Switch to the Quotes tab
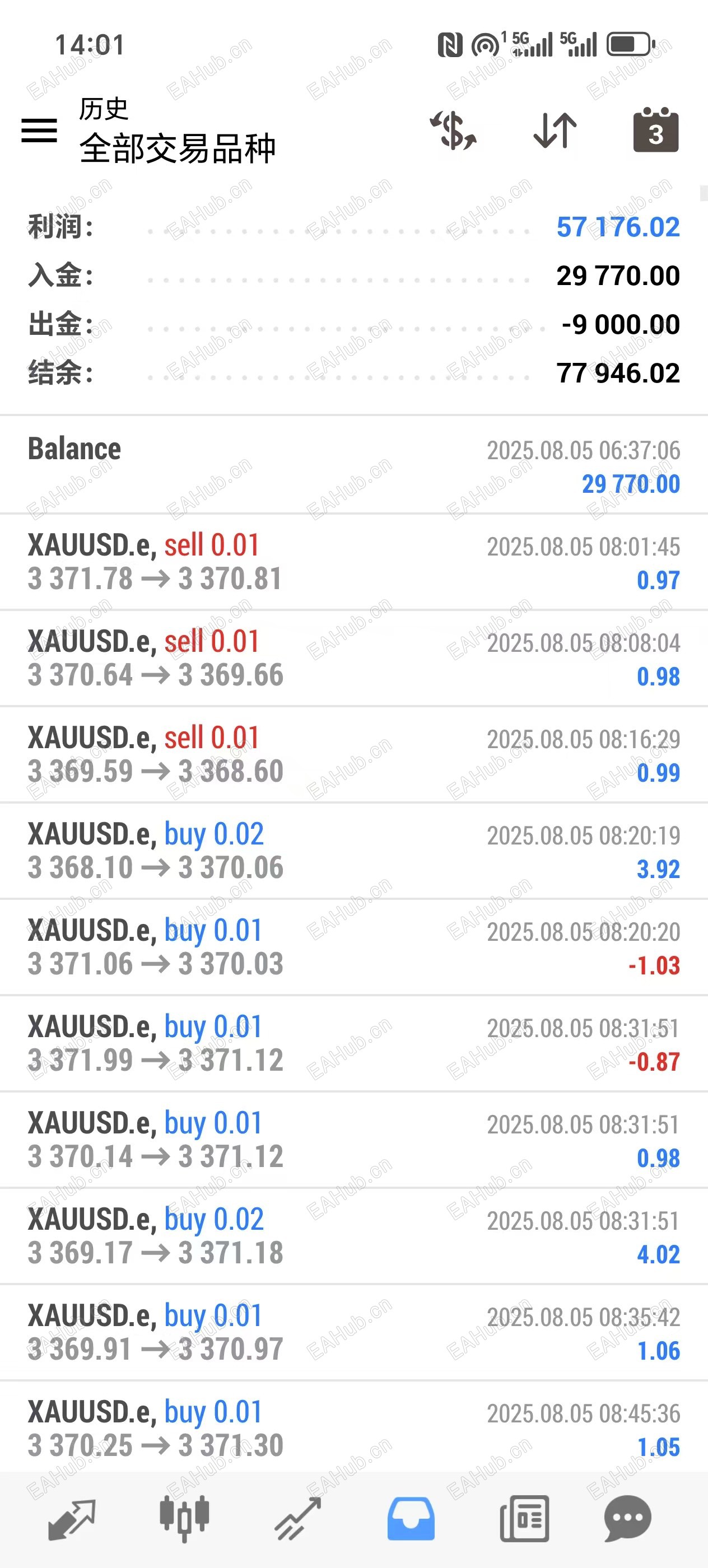Screen dimensions: 708x1568 point(72,1520)
